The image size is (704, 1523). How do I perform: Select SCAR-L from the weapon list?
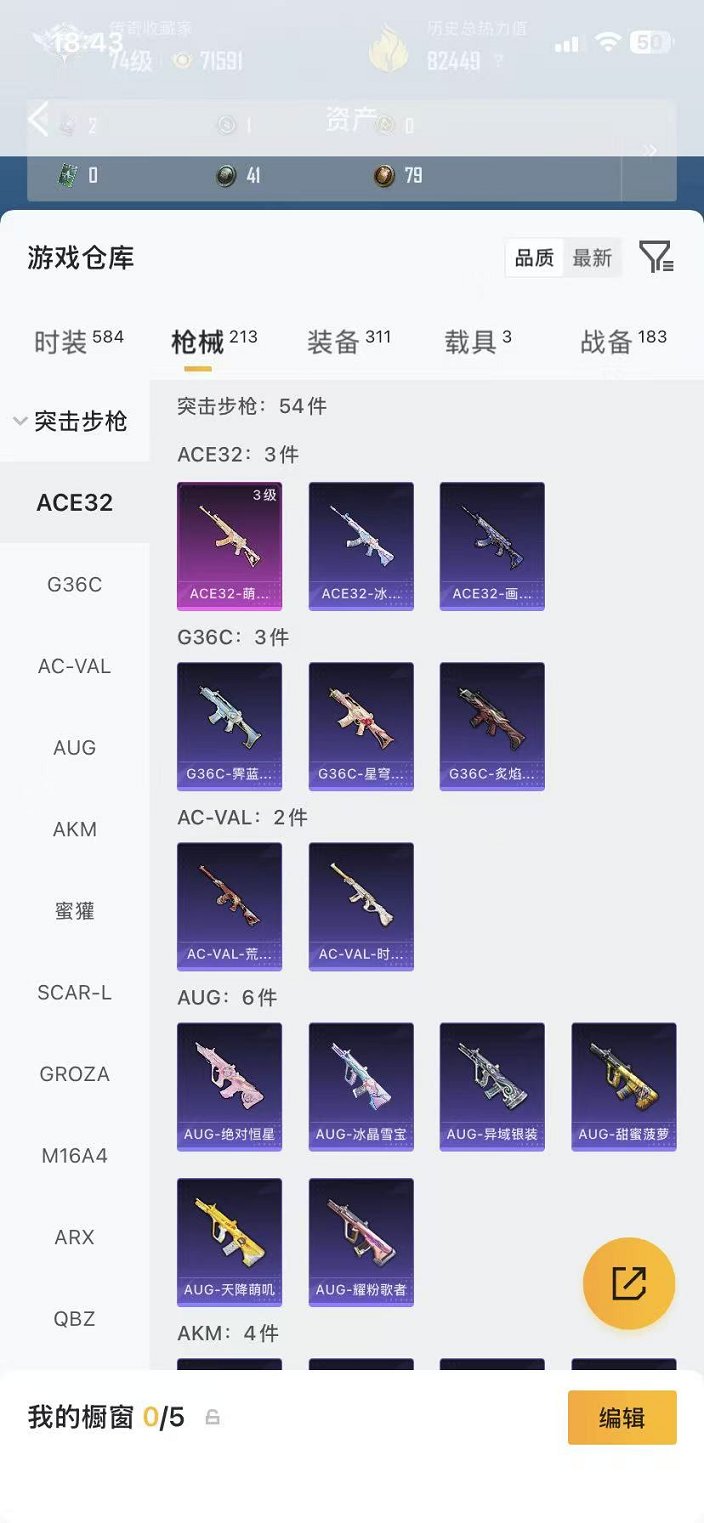pos(75,993)
